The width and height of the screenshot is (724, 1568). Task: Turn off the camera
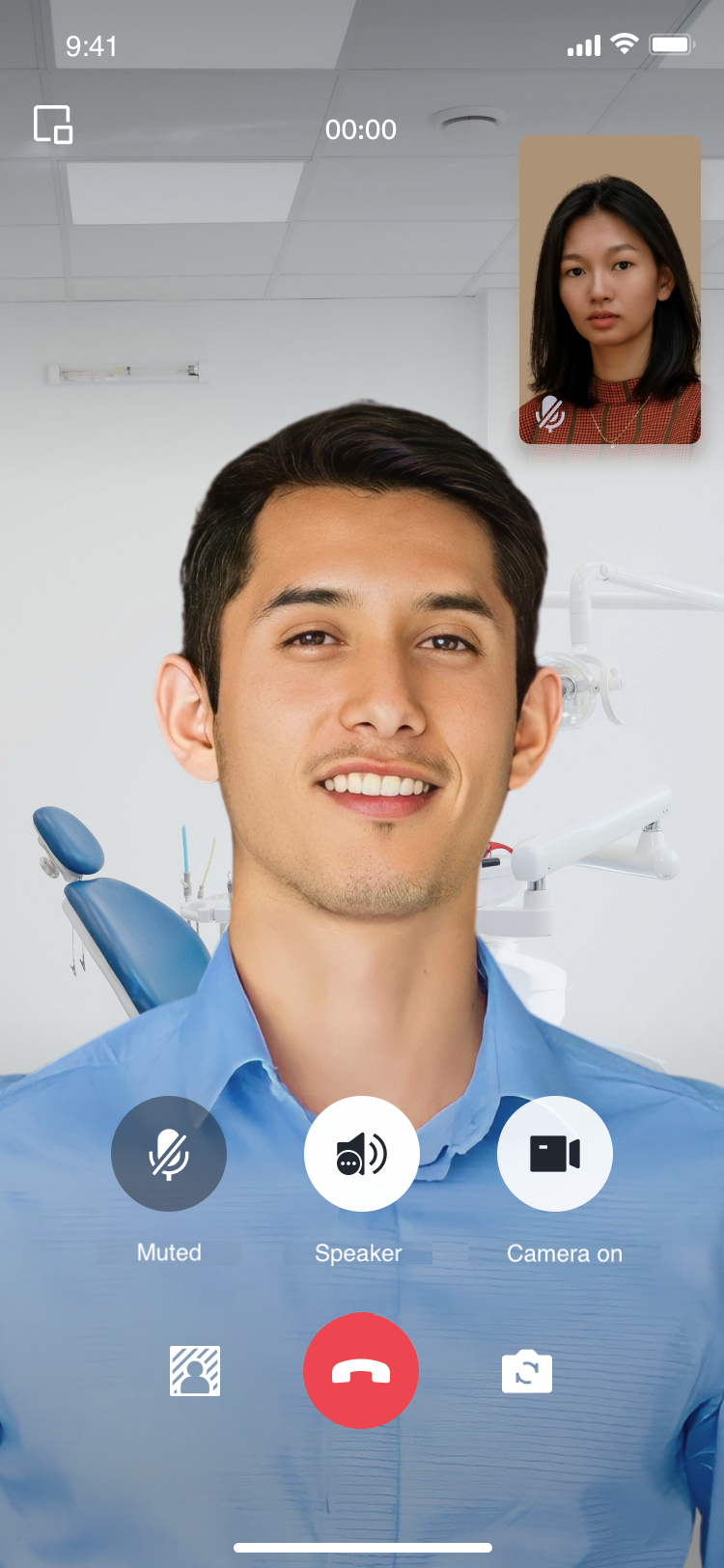[x=554, y=1153]
